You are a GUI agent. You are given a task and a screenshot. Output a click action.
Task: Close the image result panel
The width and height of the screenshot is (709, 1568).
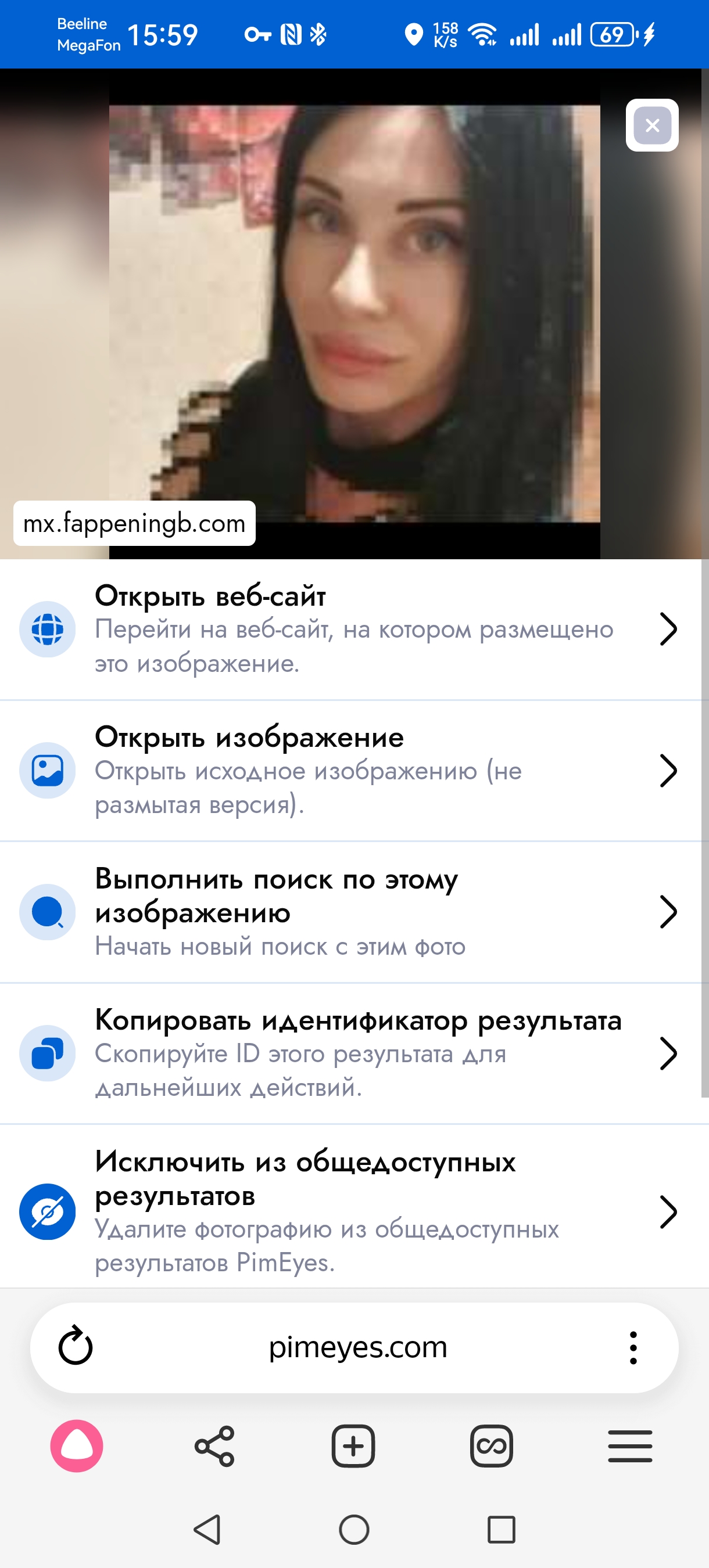(651, 125)
